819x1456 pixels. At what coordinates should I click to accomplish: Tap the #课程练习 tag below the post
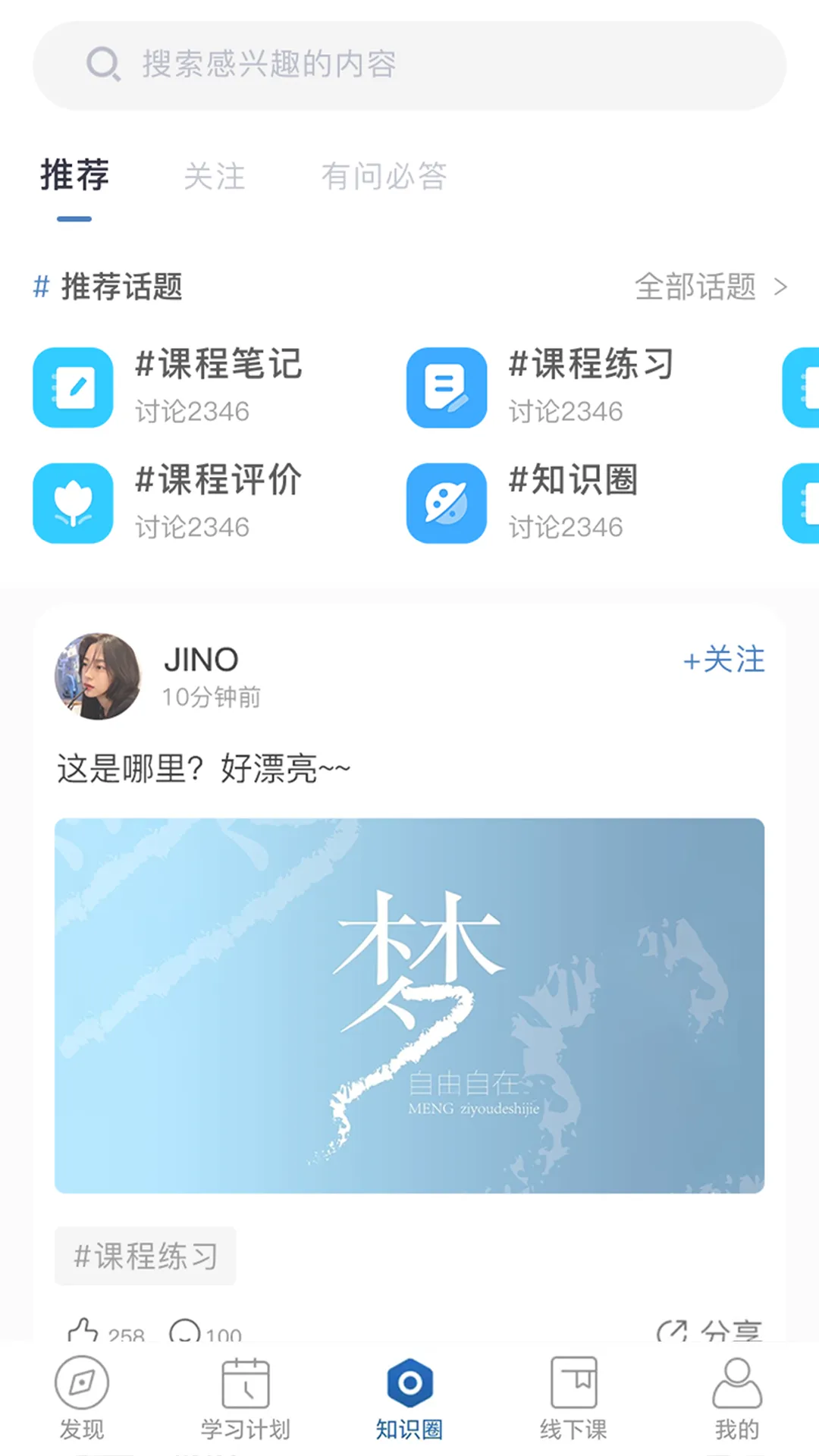pos(145,1255)
